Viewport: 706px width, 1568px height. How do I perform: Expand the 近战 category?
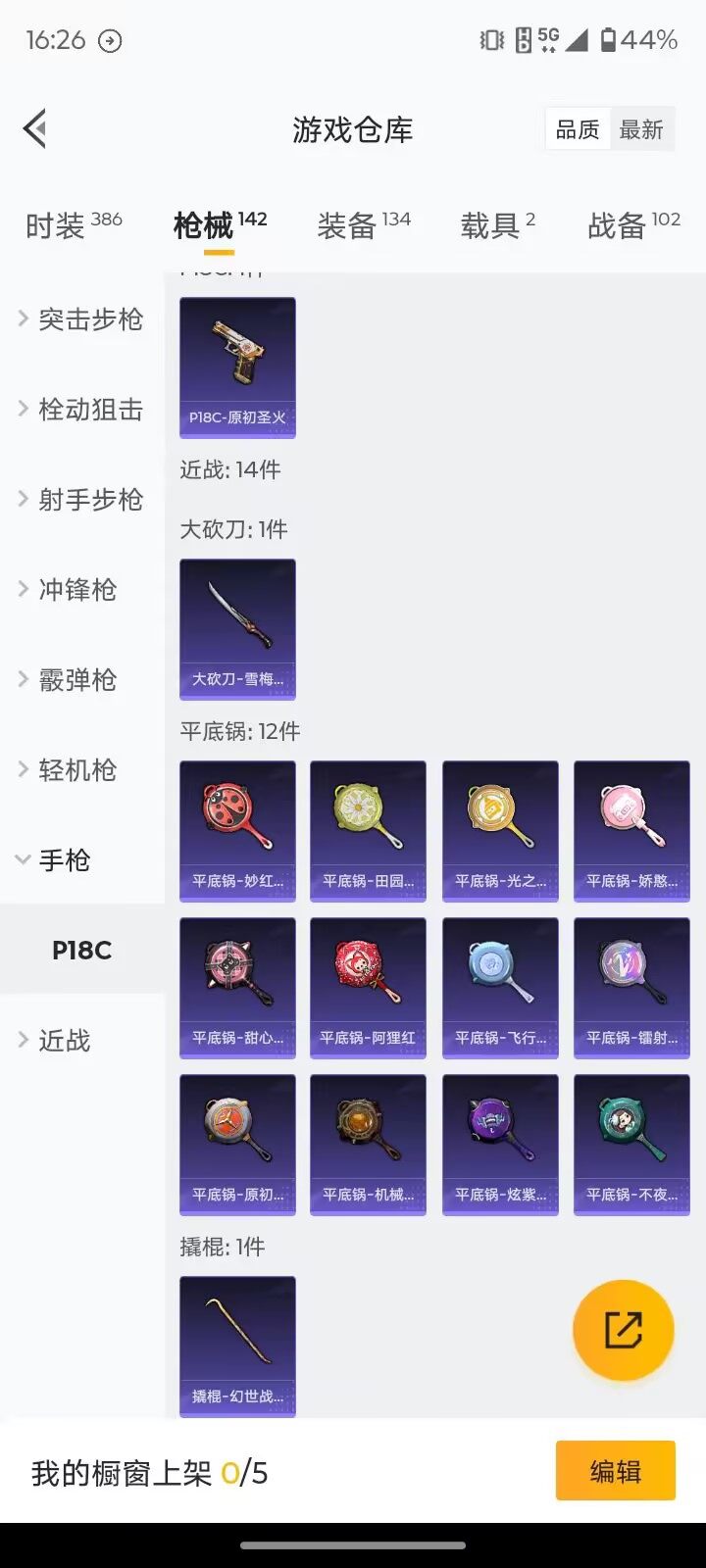coord(64,1041)
